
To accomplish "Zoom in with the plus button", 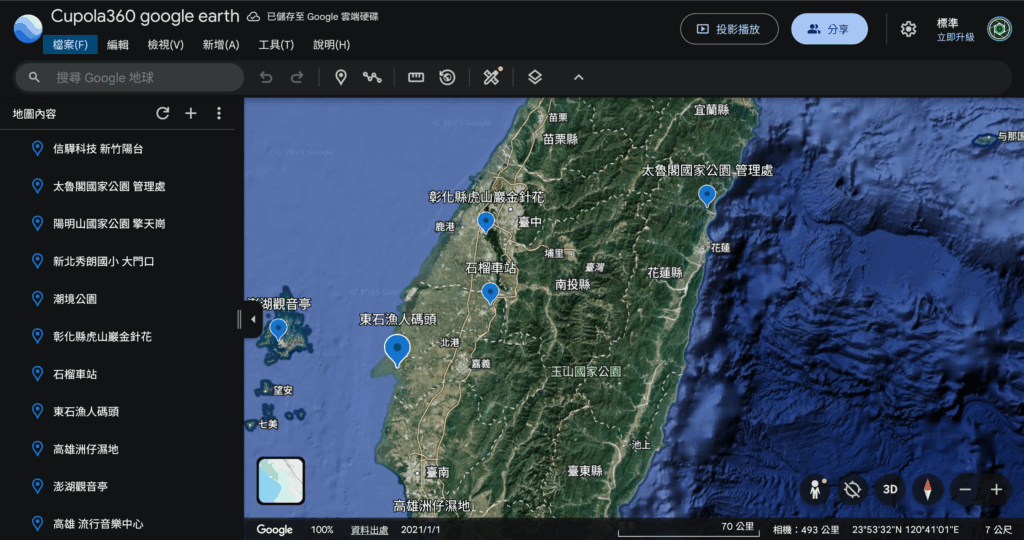I will tap(996, 489).
